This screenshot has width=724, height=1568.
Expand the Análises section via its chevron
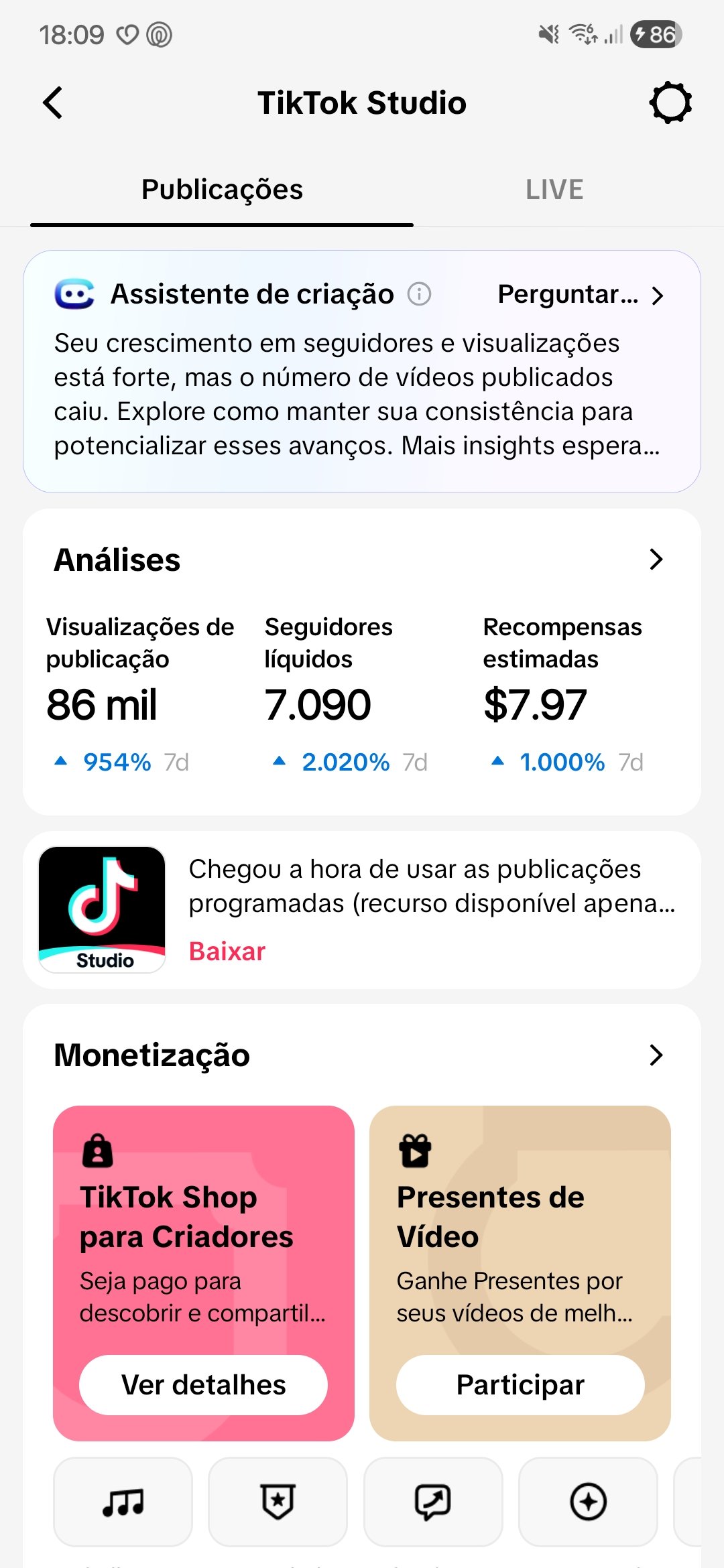coord(656,560)
